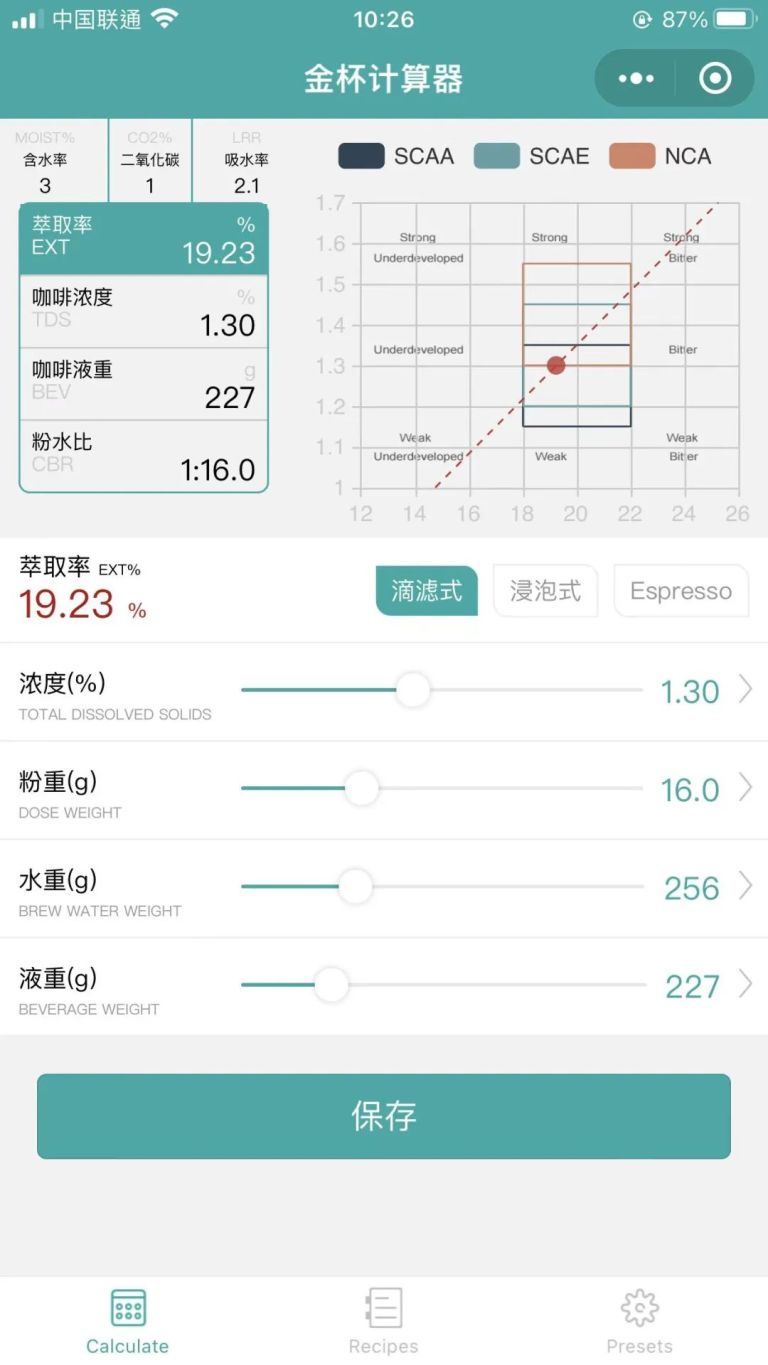Viewport: 768px width, 1365px height.
Task: Close the mini program via circle icon
Action: pos(715,78)
